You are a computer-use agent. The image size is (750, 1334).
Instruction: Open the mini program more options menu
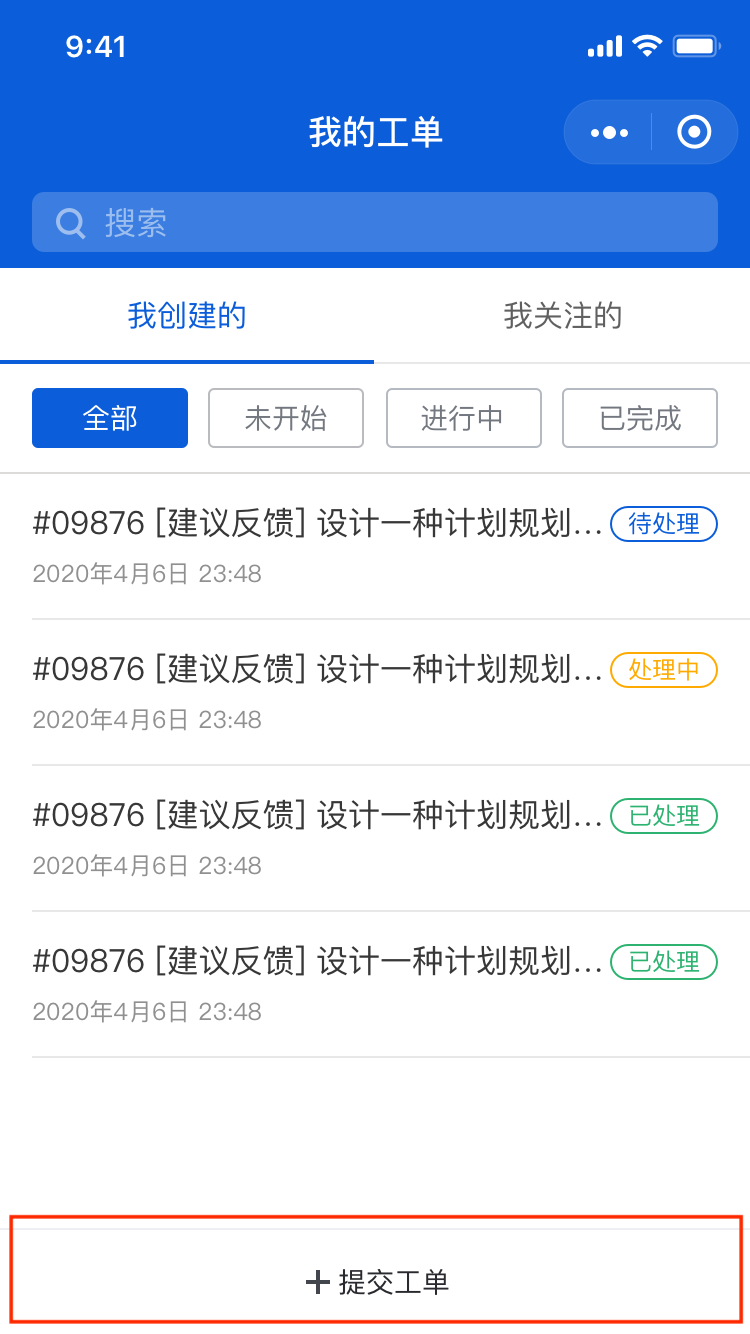coord(609,132)
